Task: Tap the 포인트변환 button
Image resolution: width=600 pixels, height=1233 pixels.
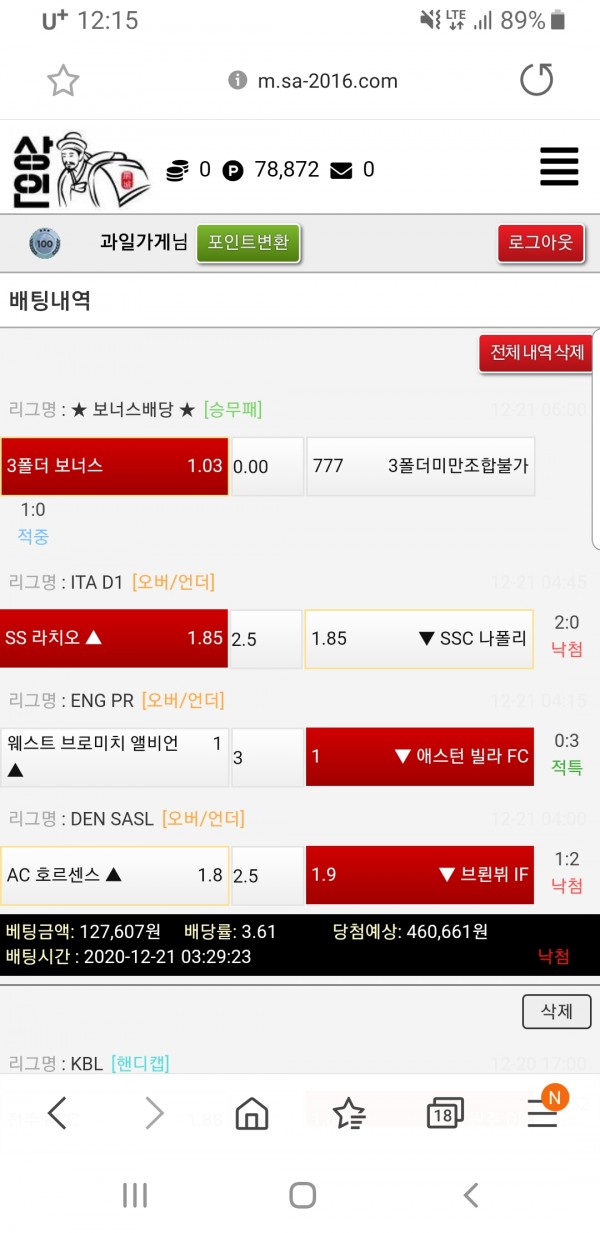Action: [248, 242]
